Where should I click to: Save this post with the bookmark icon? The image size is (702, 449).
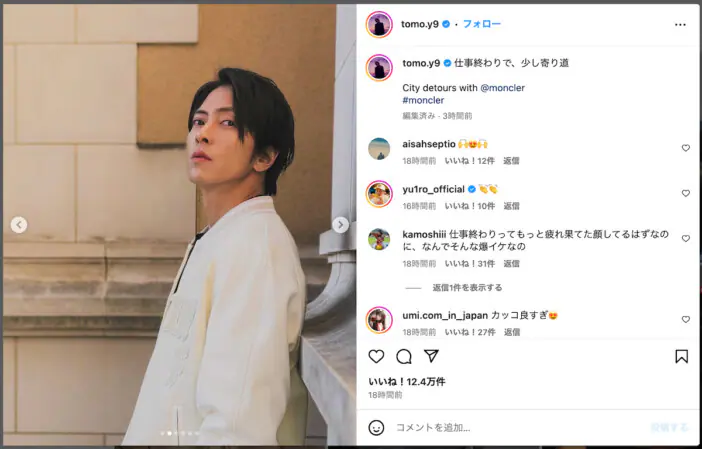[x=681, y=356]
